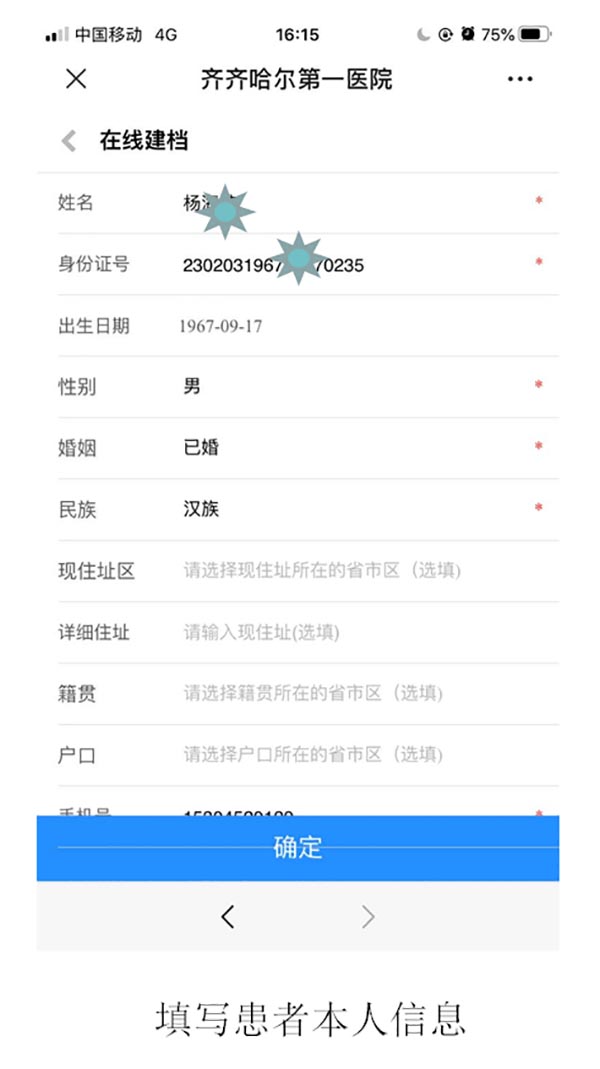
Task: Tap the browser forward arrow at bottom
Action: point(368,916)
